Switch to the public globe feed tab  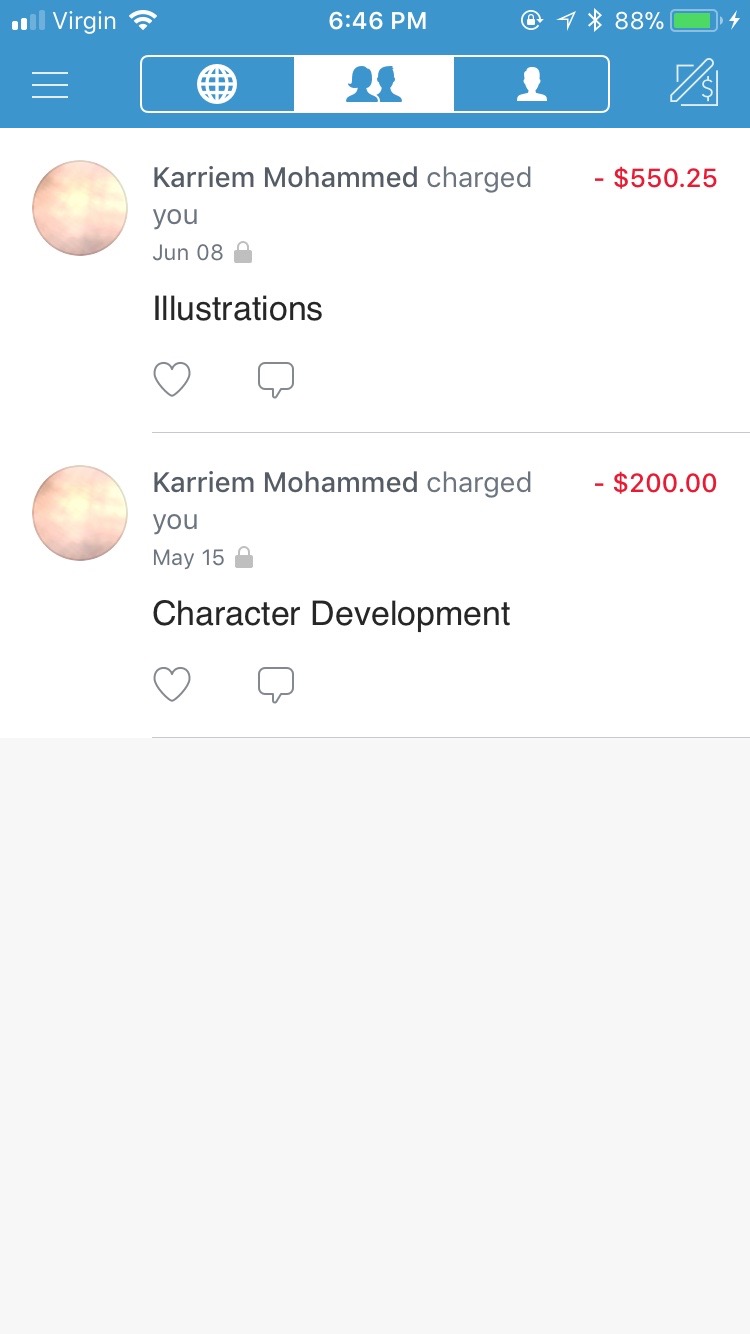pyautogui.click(x=218, y=84)
